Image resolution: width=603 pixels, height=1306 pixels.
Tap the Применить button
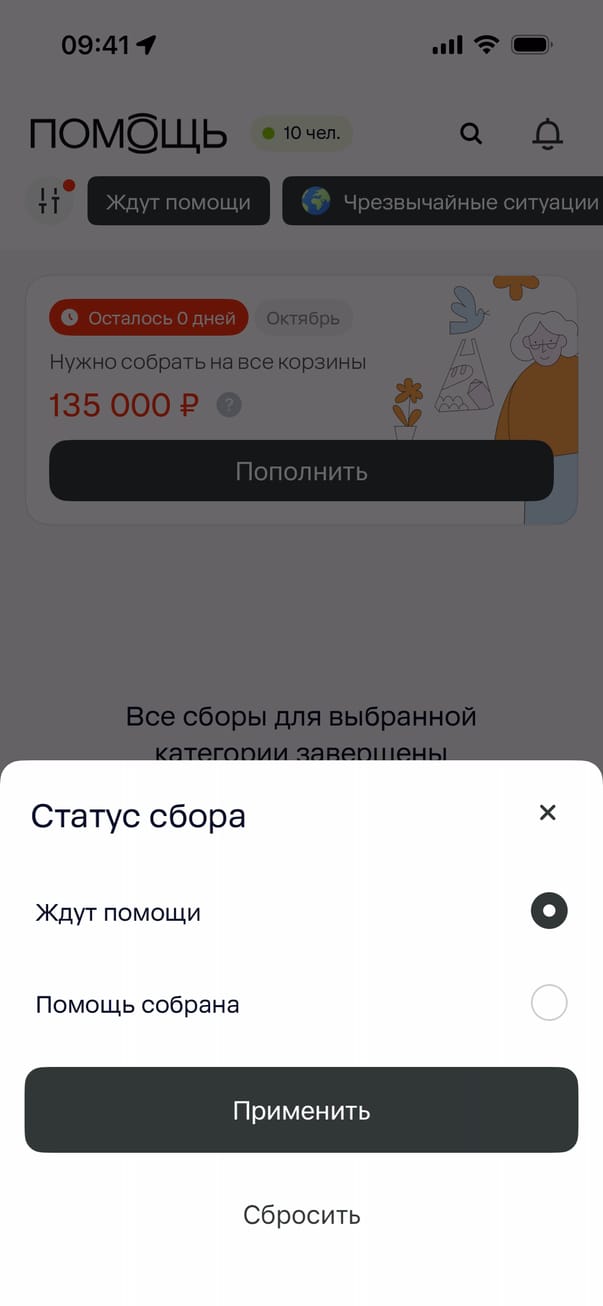click(301, 1110)
